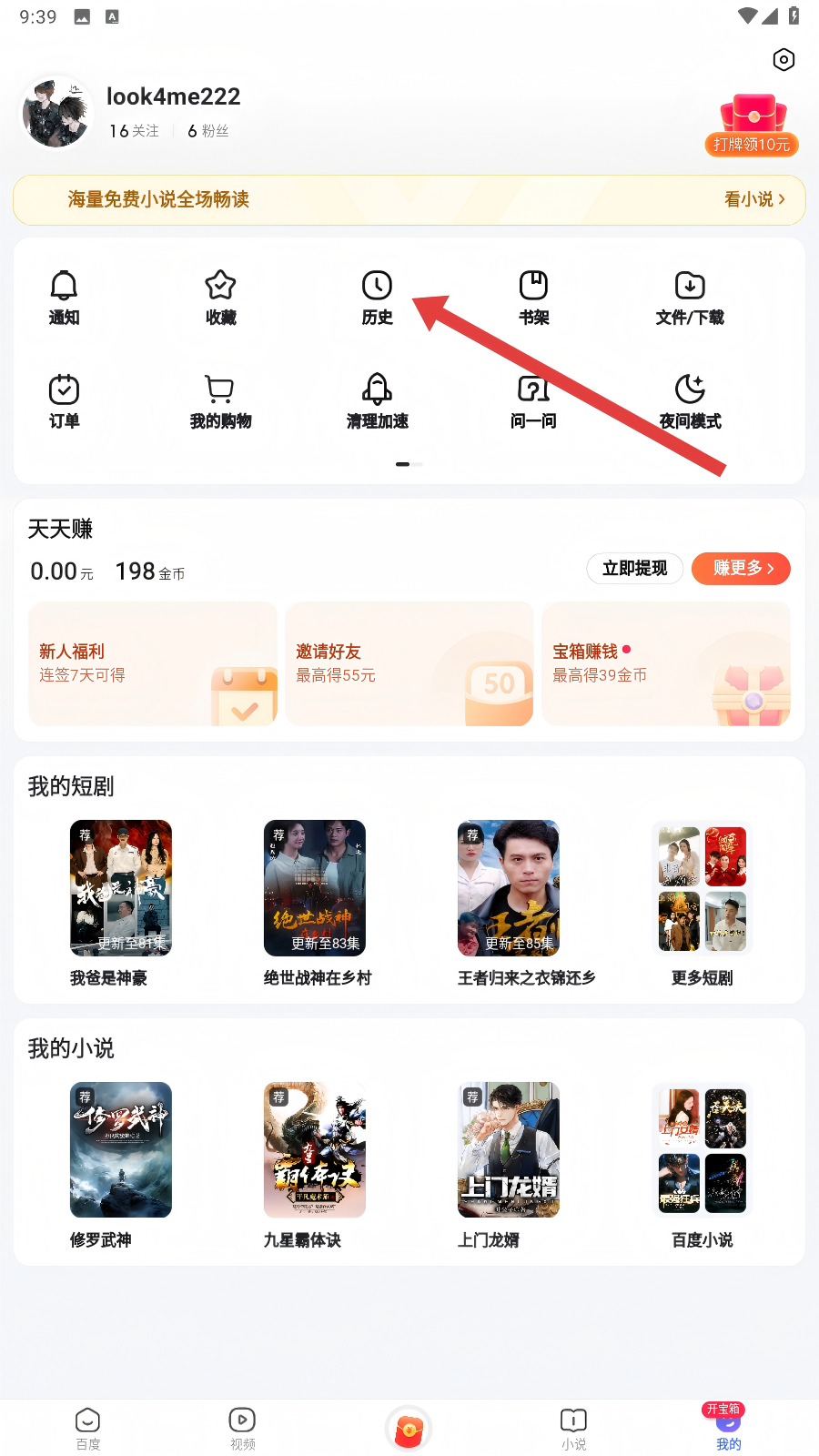The height and width of the screenshot is (1456, 819).
Task: Open 历史 browsing history
Action: (x=377, y=298)
